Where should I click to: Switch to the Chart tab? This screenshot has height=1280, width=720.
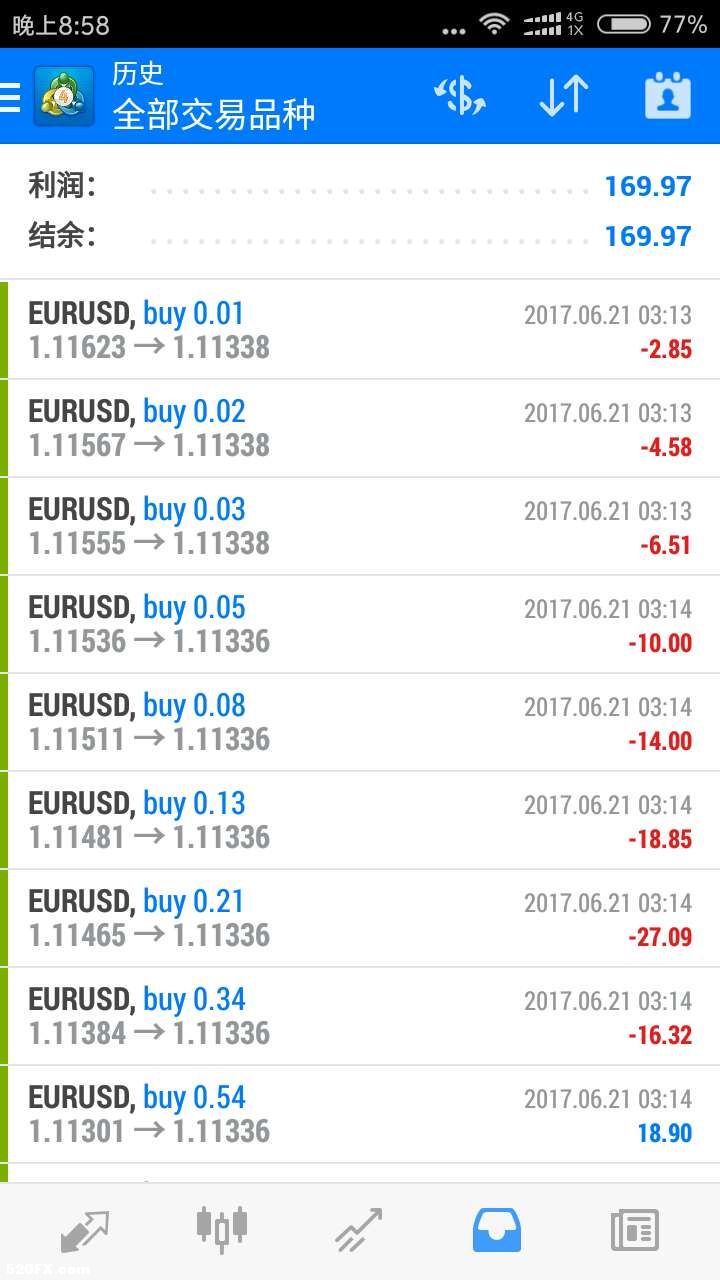click(222, 1230)
